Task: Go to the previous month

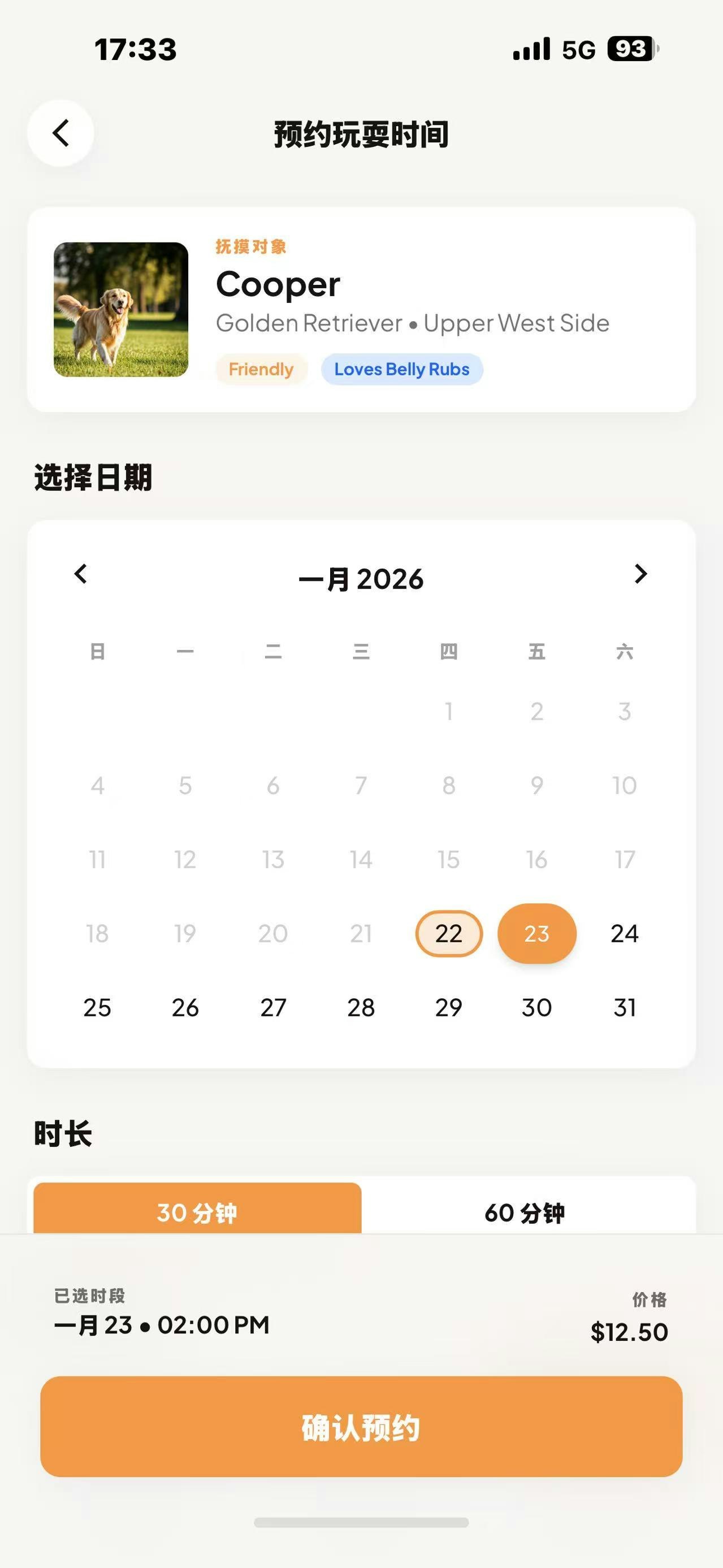Action: [x=81, y=574]
